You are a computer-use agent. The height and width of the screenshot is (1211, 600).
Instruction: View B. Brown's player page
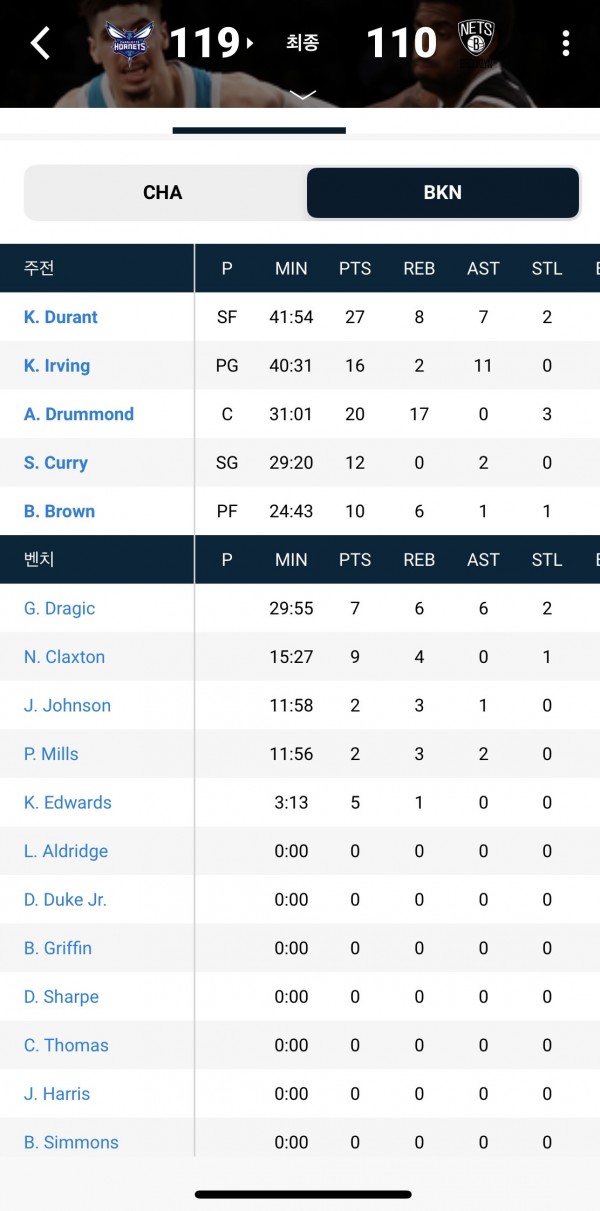point(59,511)
